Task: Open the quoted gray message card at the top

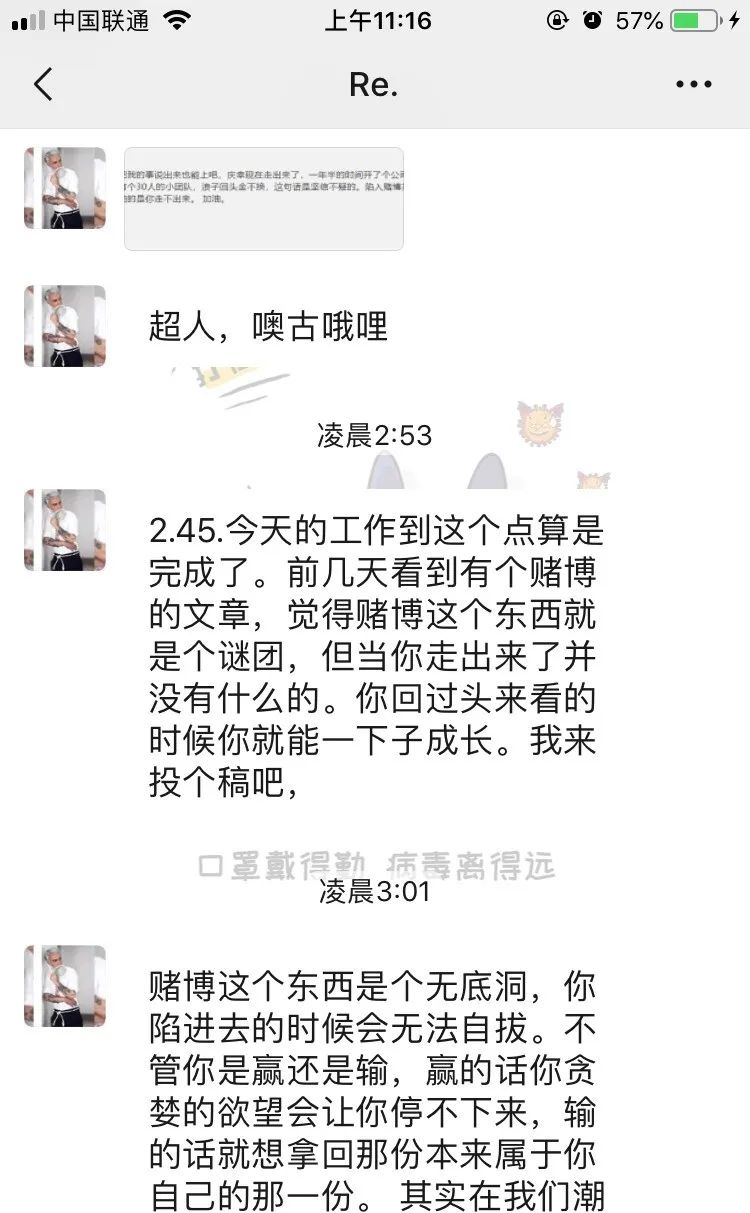Action: pyautogui.click(x=265, y=195)
